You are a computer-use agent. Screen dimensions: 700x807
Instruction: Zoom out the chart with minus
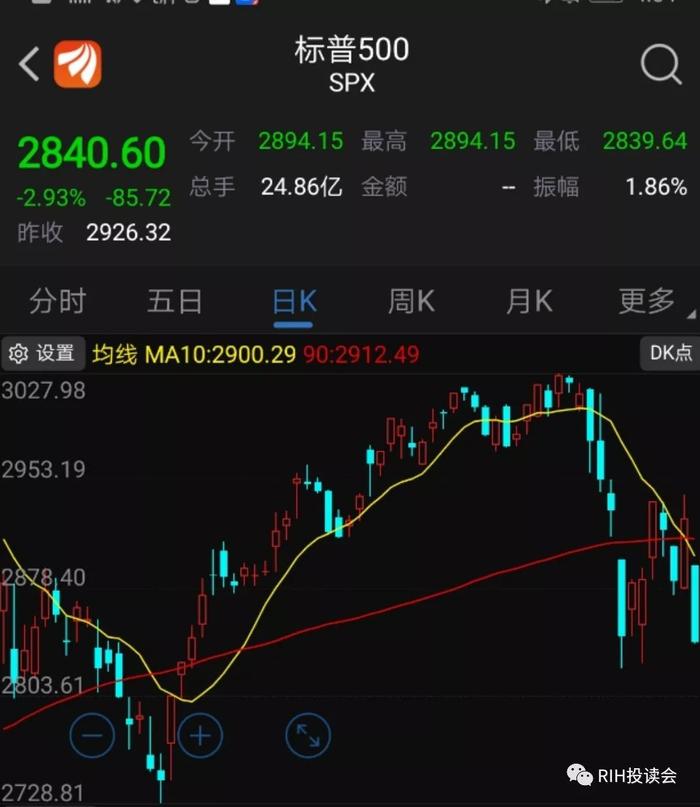(x=92, y=736)
